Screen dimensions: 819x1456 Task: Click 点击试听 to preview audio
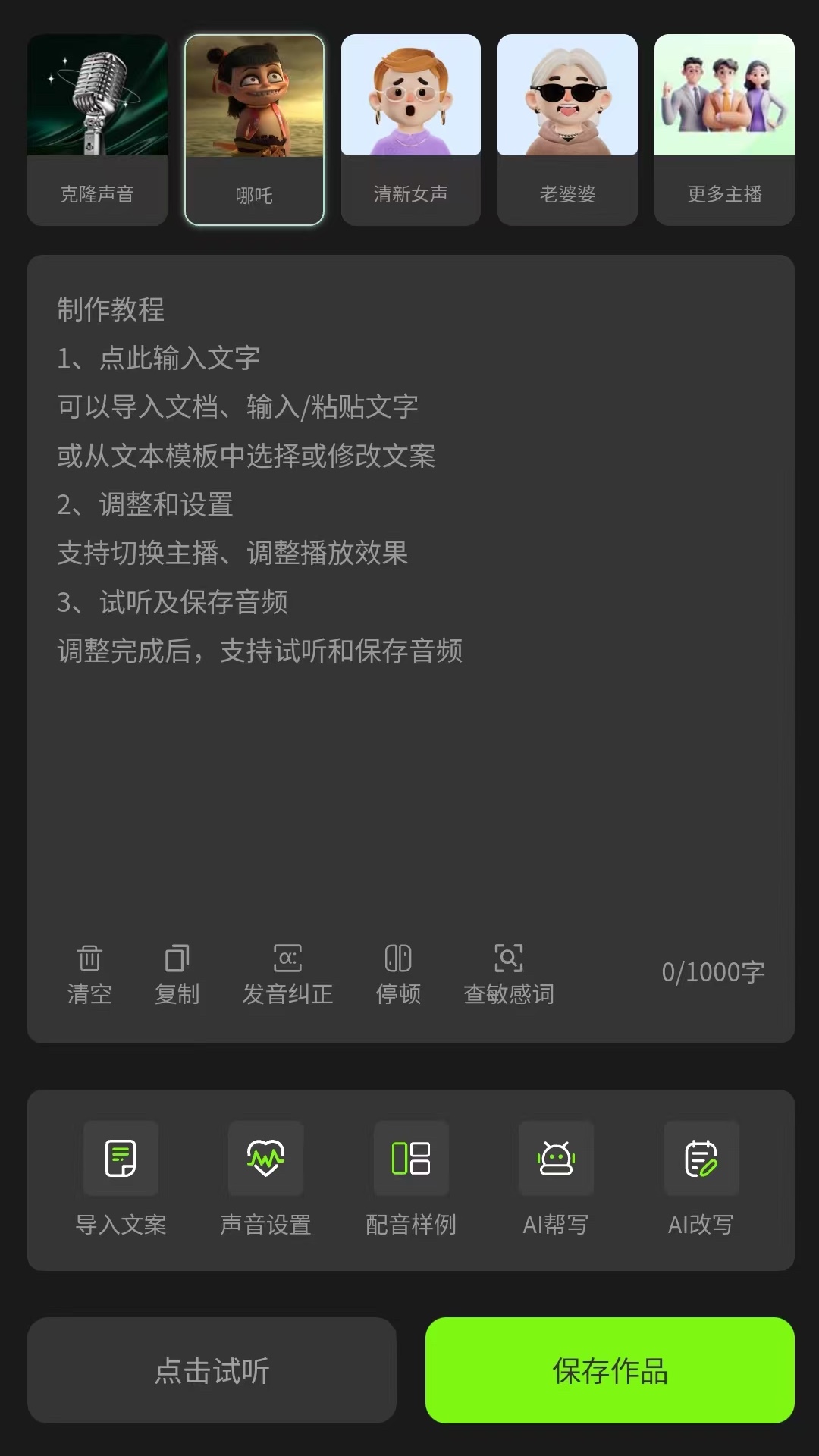(x=211, y=1371)
